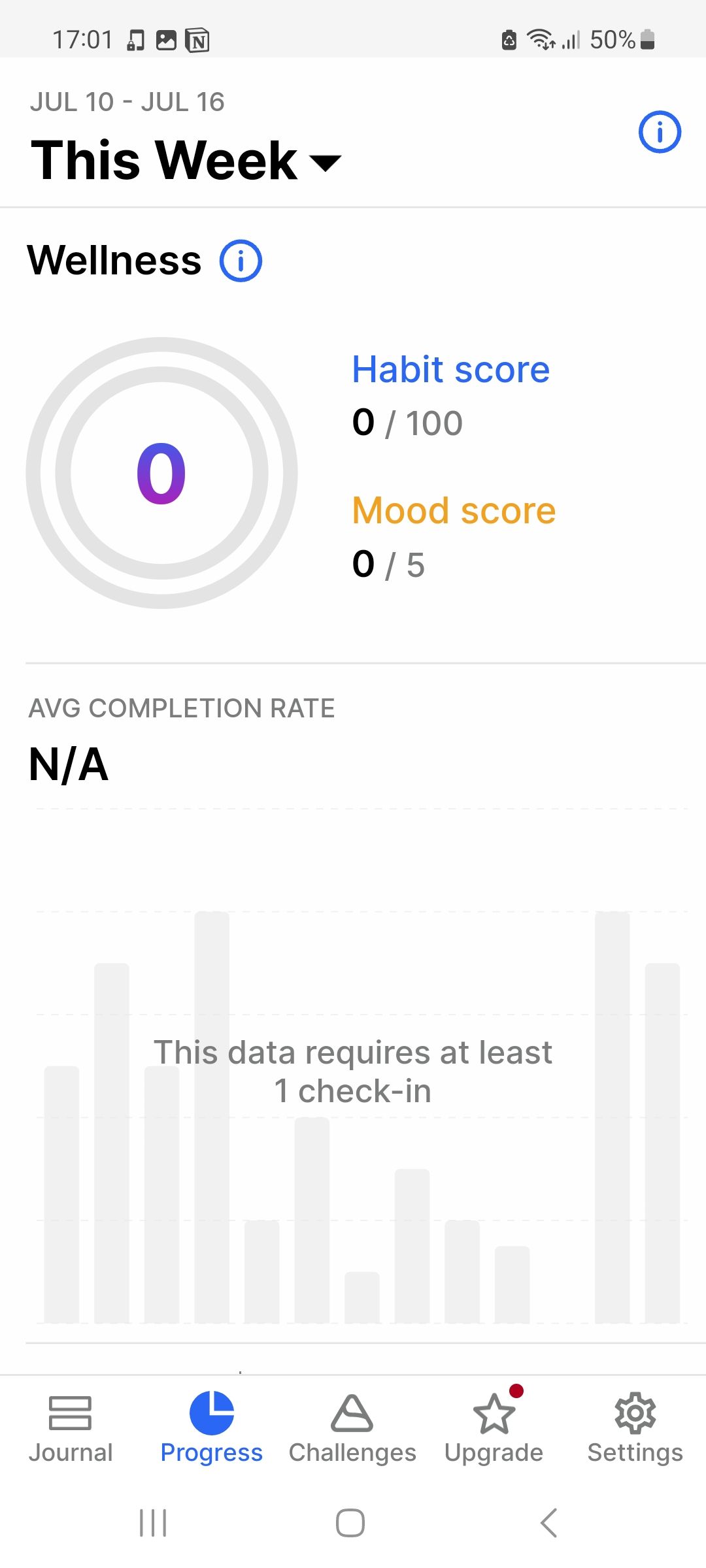The width and height of the screenshot is (706, 1568).
Task: Open the Challenges tab
Action: click(352, 1428)
